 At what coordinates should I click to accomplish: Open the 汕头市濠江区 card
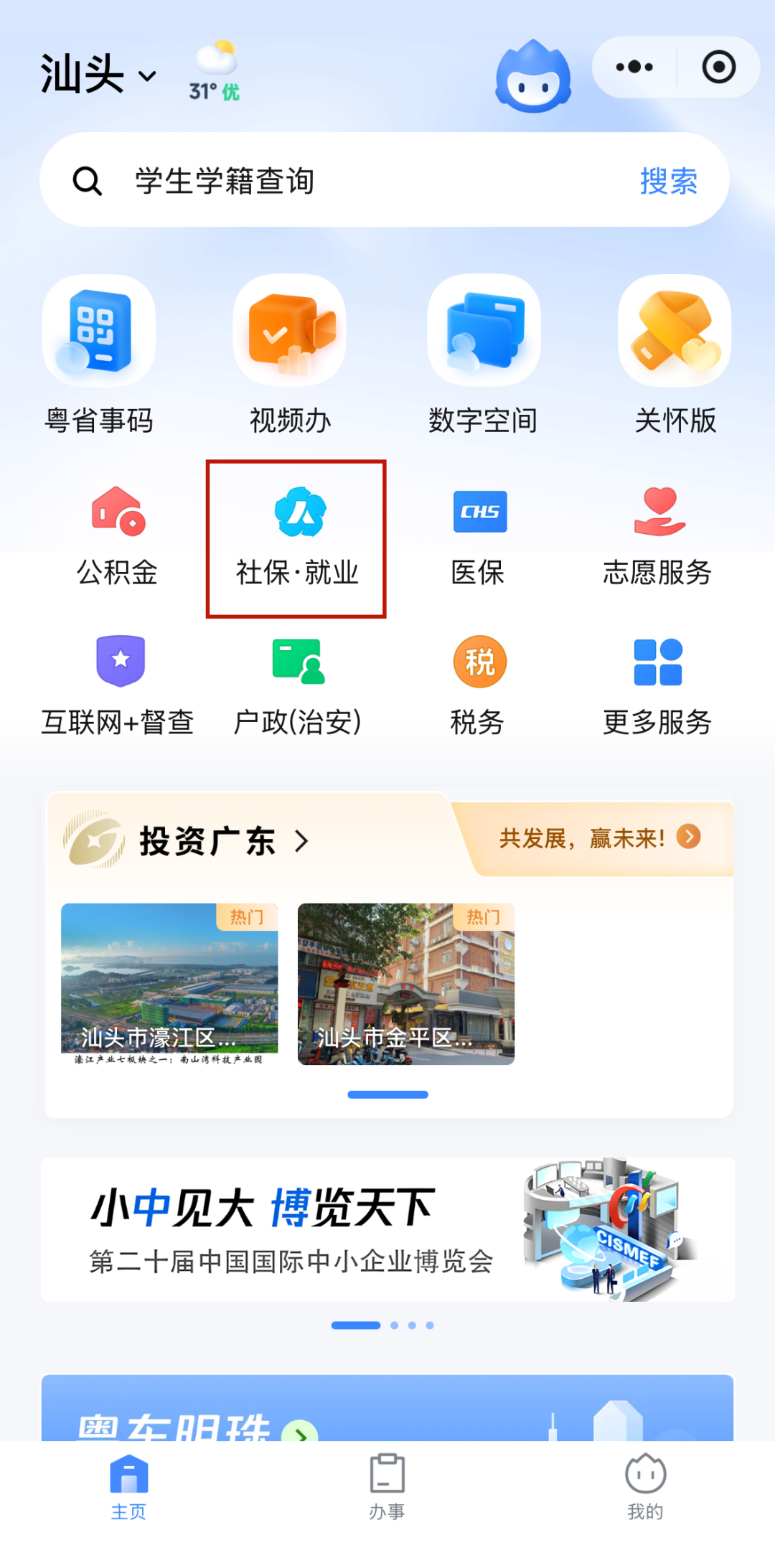[169, 984]
